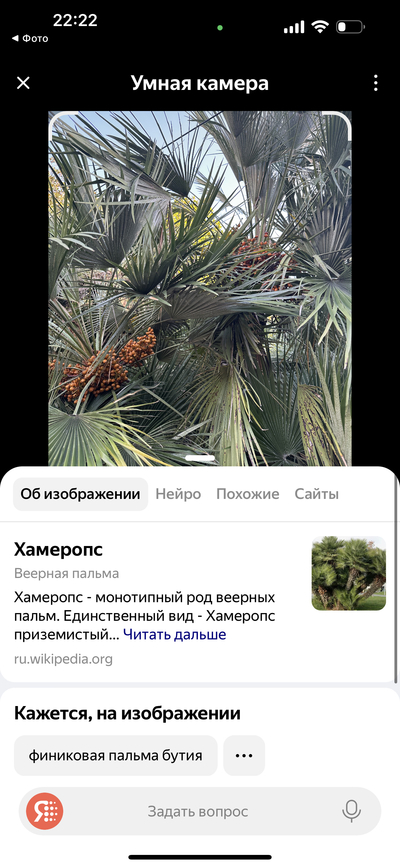Switch to the Нейро tab
The height and width of the screenshot is (867, 400).
pos(178,494)
